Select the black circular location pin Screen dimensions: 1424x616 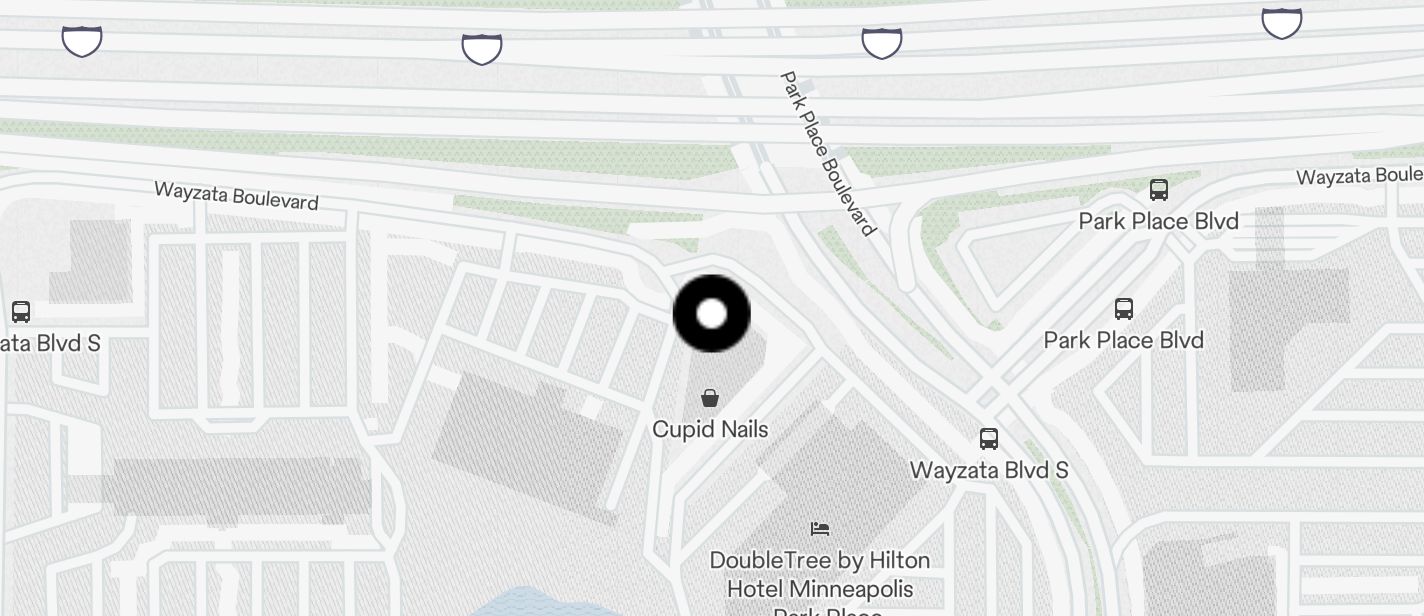(711, 314)
